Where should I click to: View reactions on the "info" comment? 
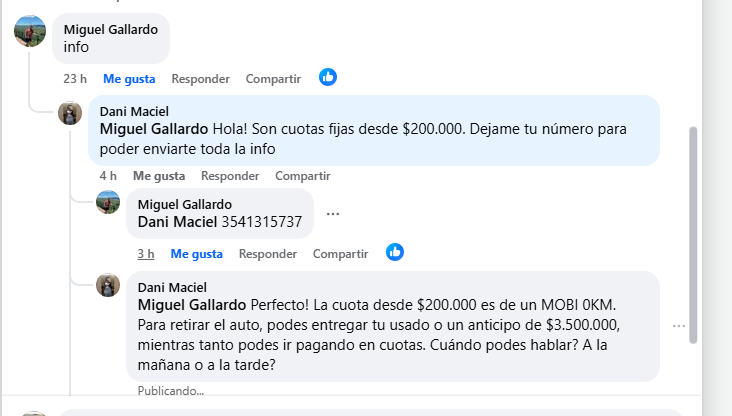tap(328, 77)
